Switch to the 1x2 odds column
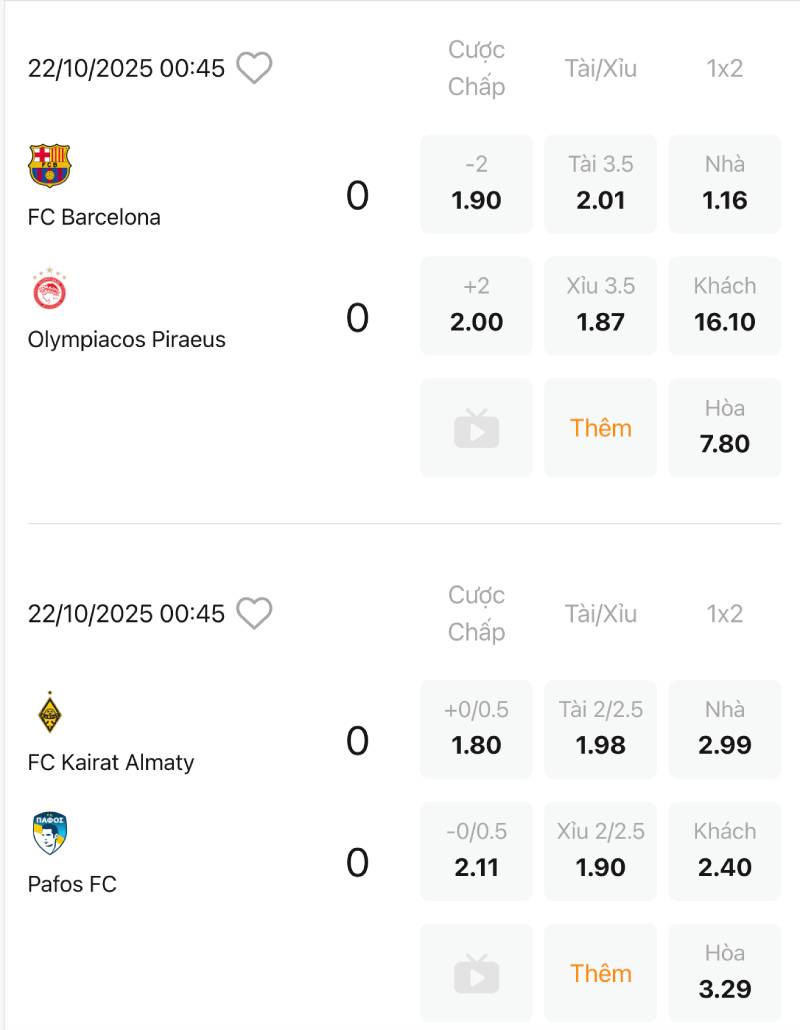Image resolution: width=800 pixels, height=1030 pixels. point(725,69)
